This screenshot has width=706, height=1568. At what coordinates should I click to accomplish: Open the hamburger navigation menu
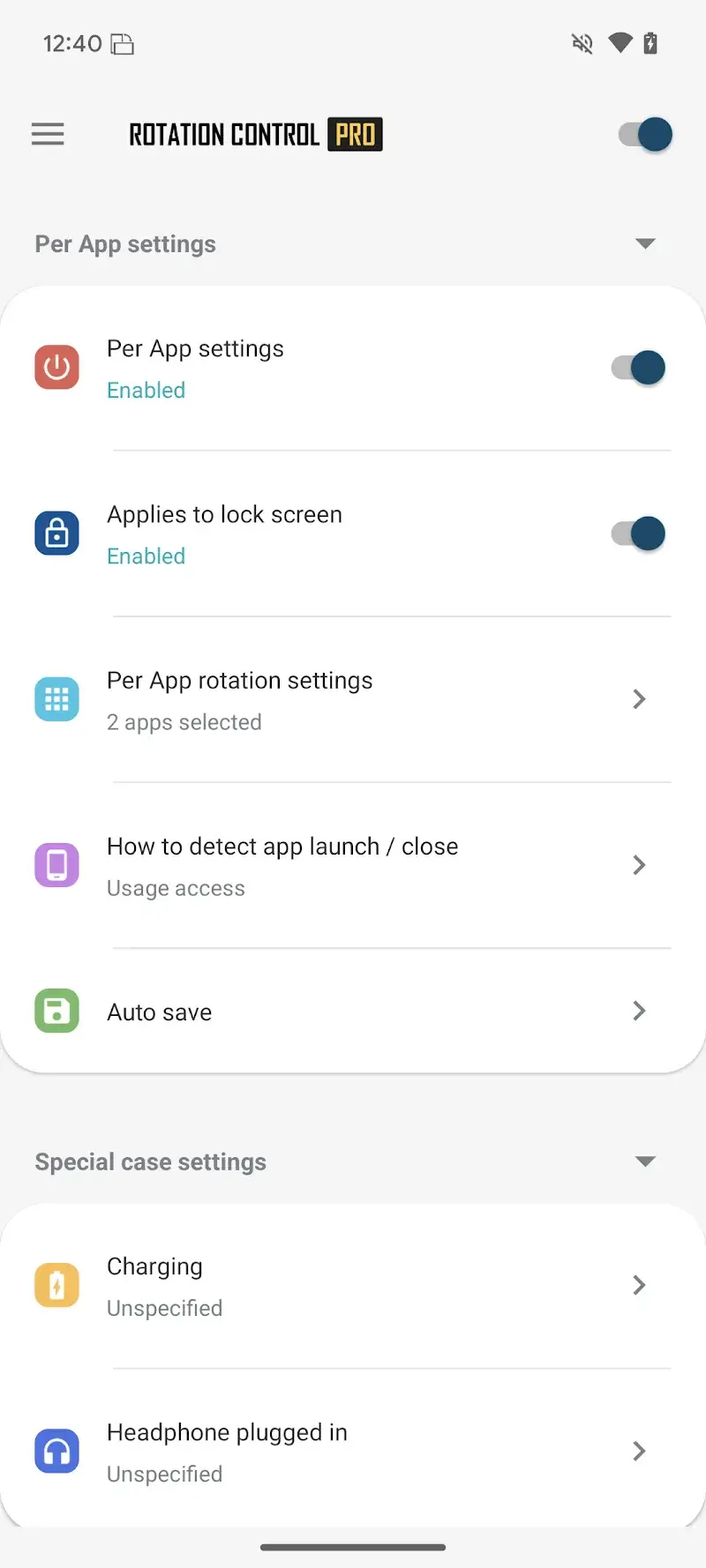(x=48, y=134)
